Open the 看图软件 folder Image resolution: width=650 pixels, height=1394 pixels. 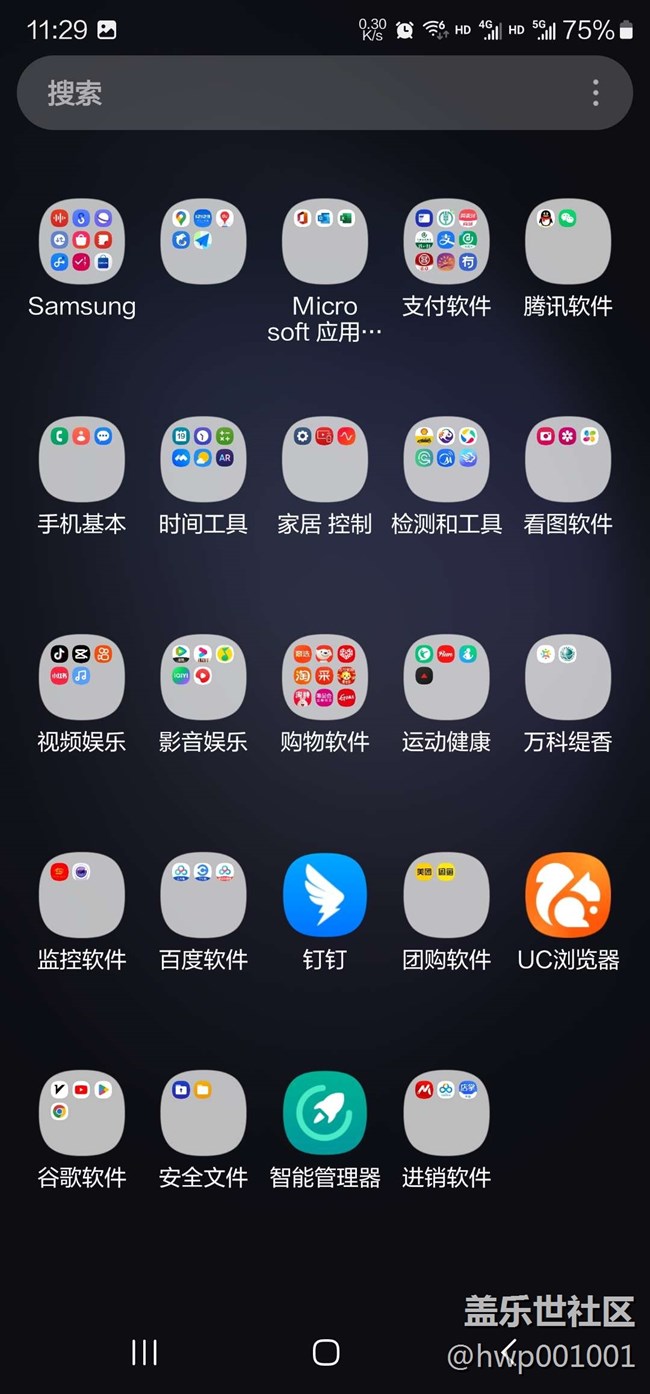tap(567, 459)
